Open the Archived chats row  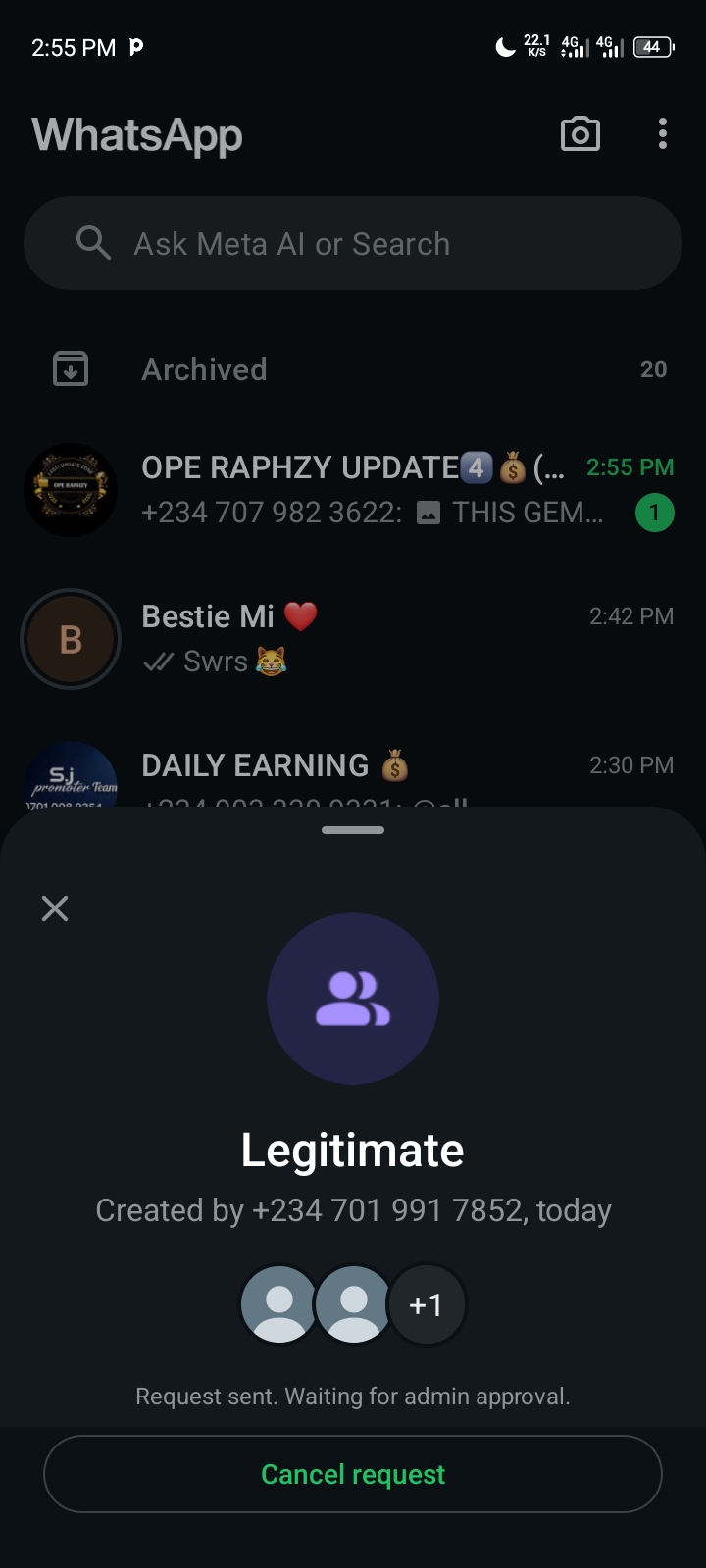(353, 369)
